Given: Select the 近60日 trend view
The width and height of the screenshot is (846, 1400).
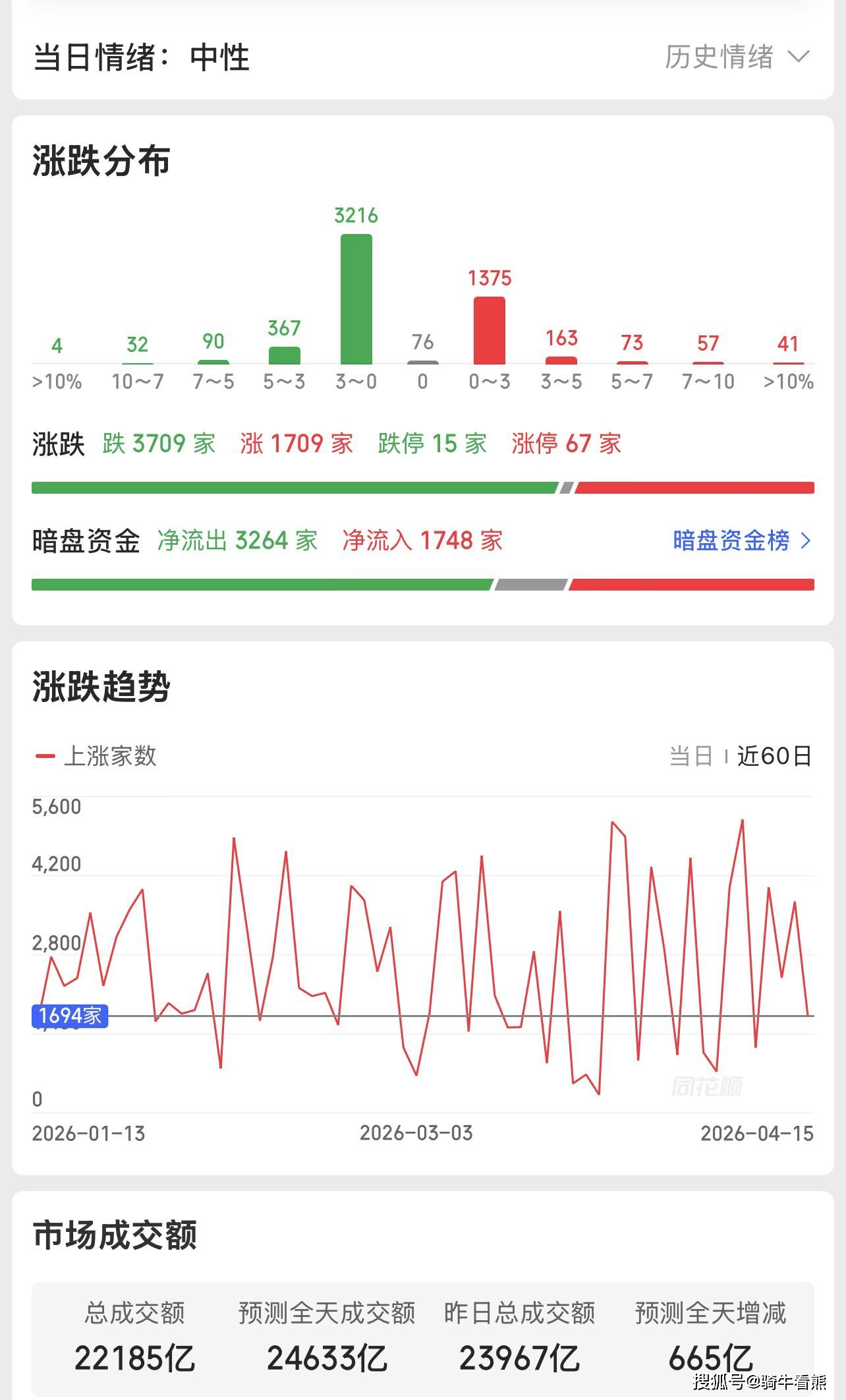Looking at the screenshot, I should point(774,756).
